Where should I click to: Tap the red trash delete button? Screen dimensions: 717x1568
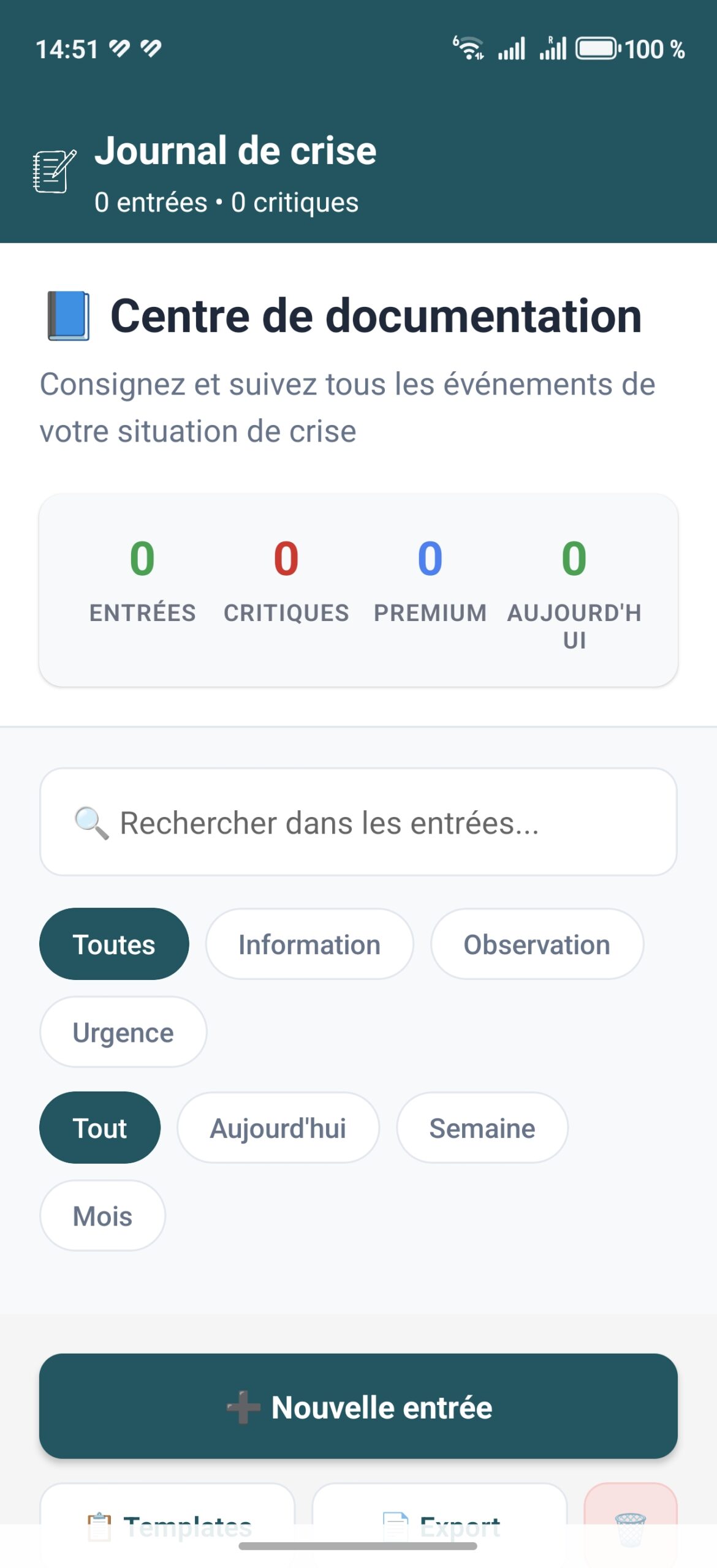point(631,1524)
